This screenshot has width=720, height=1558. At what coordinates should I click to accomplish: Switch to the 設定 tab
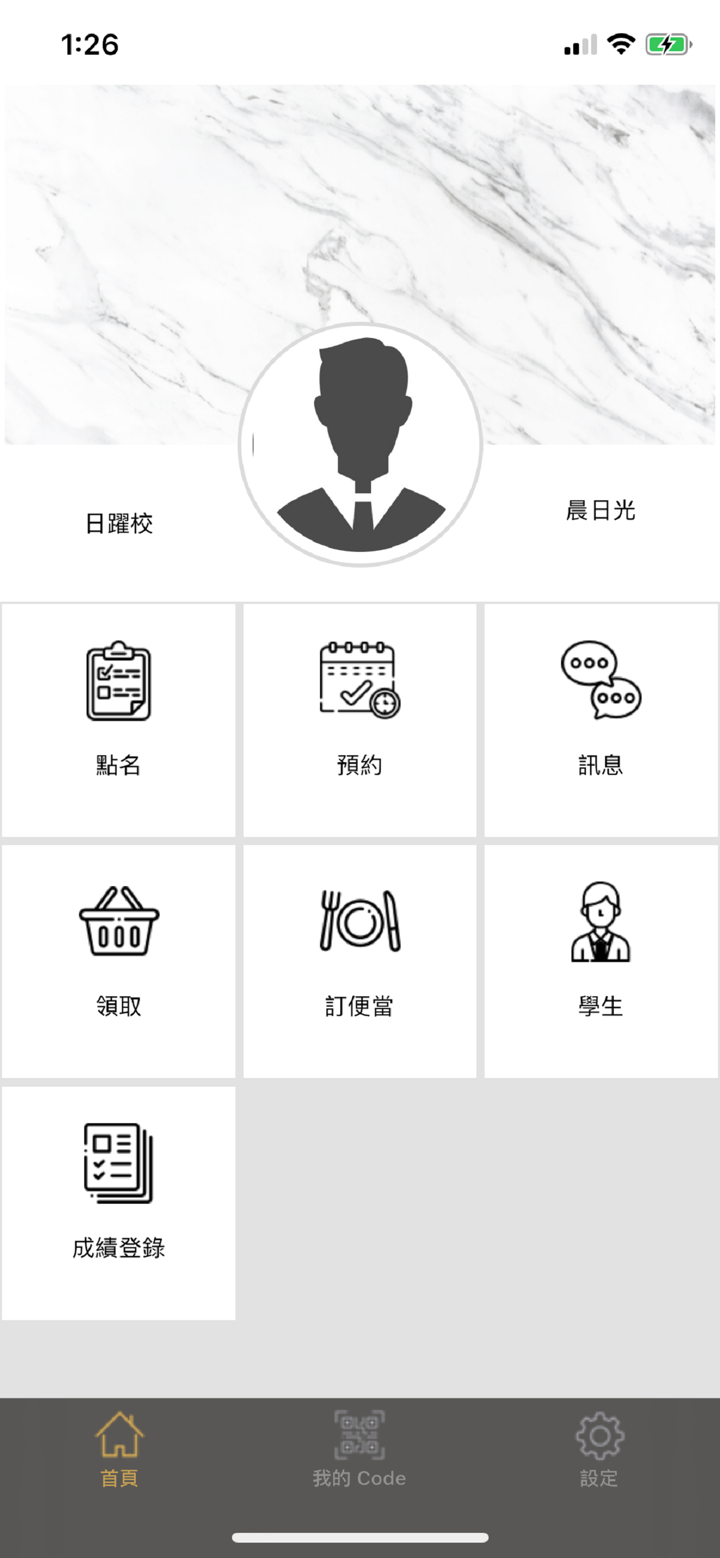point(598,1450)
